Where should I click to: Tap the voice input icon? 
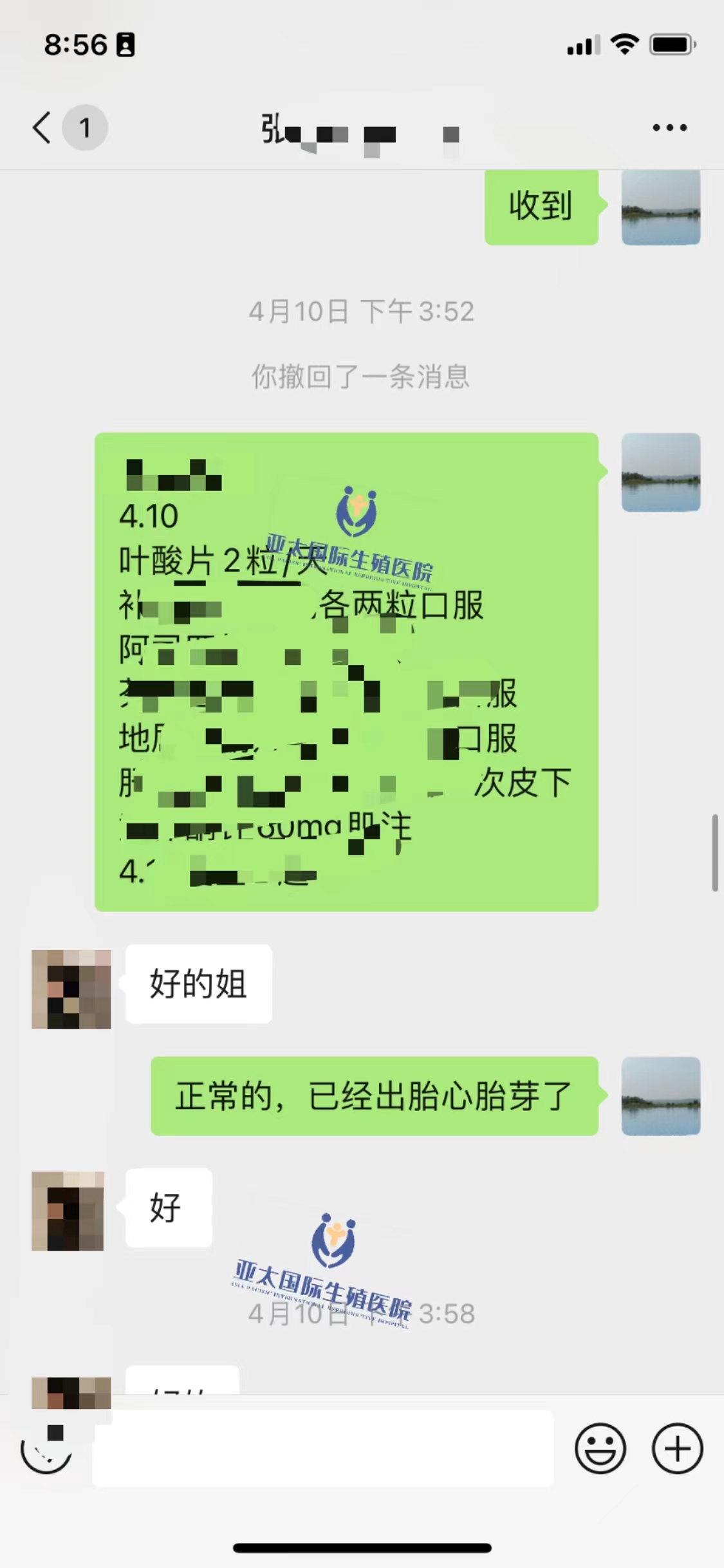46,1448
